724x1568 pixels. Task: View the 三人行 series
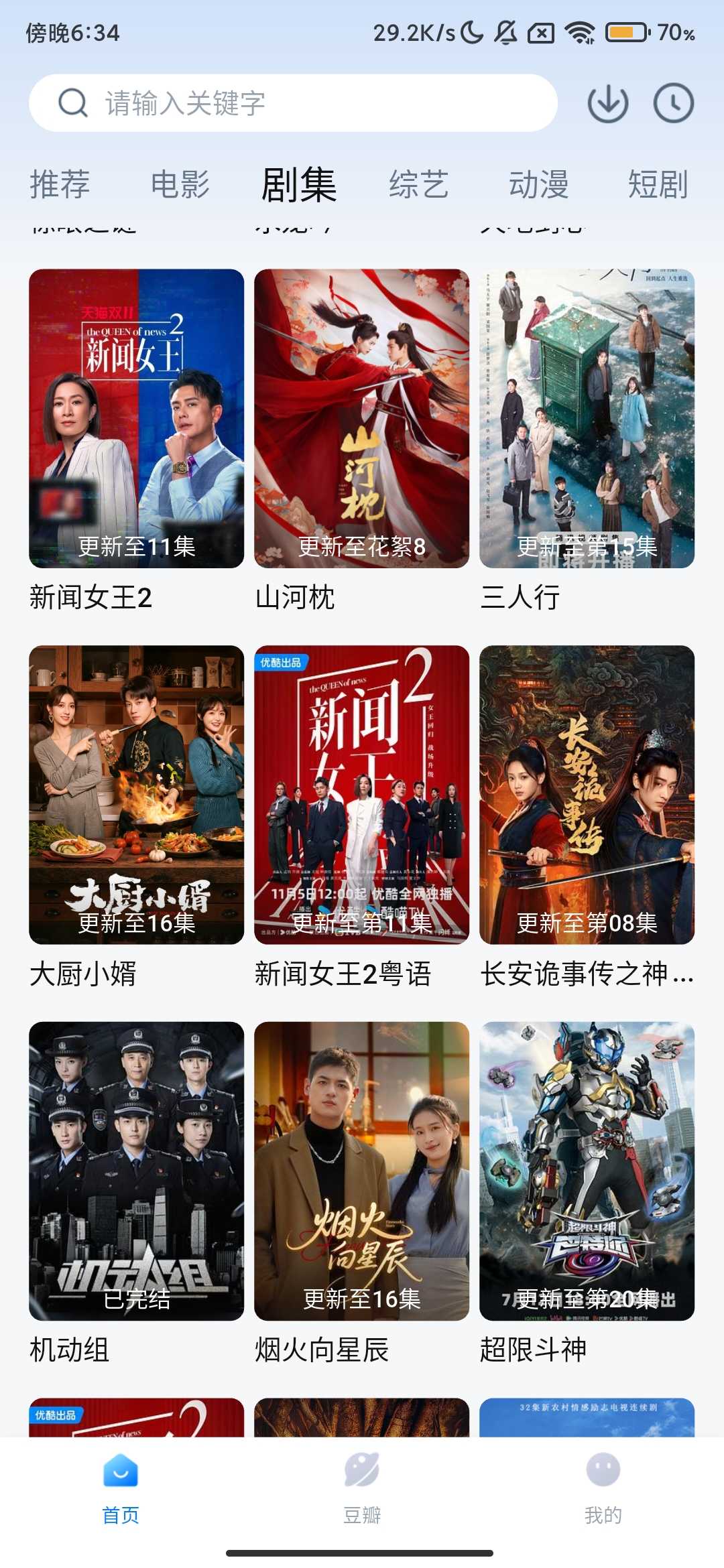[587, 419]
